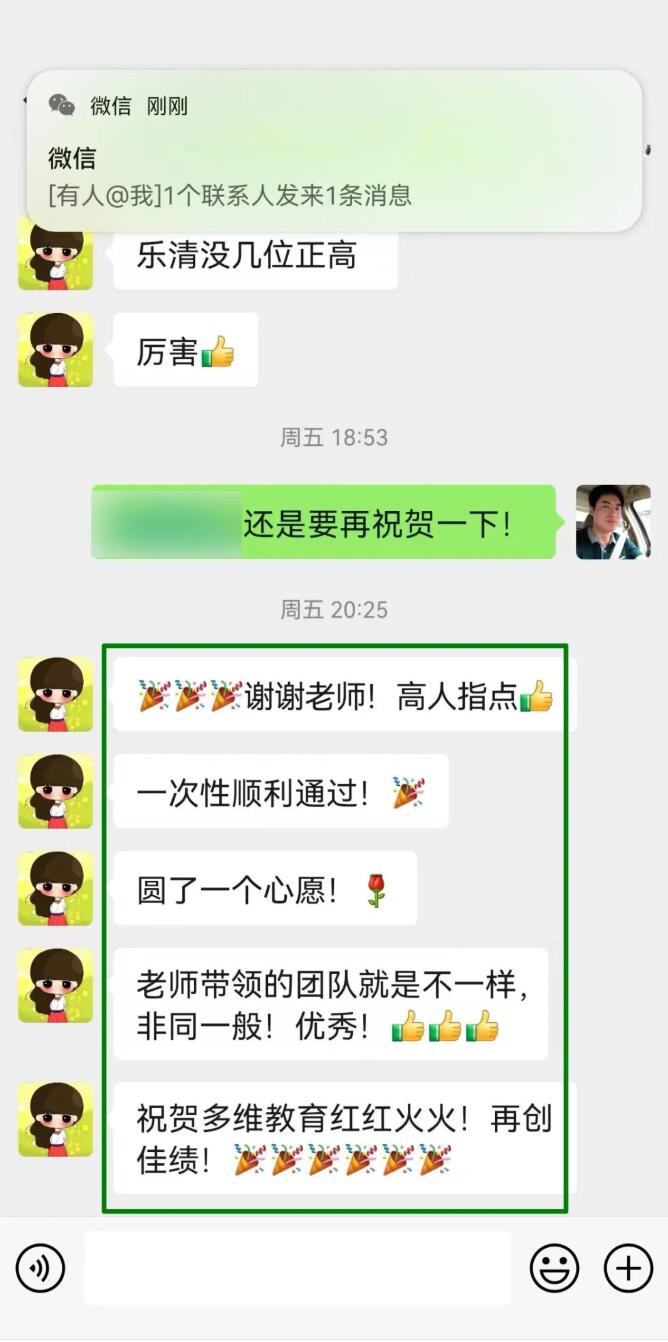View your own avatar next to 还是要再祝贺一下
This screenshot has height=1342, width=668.
point(613,522)
